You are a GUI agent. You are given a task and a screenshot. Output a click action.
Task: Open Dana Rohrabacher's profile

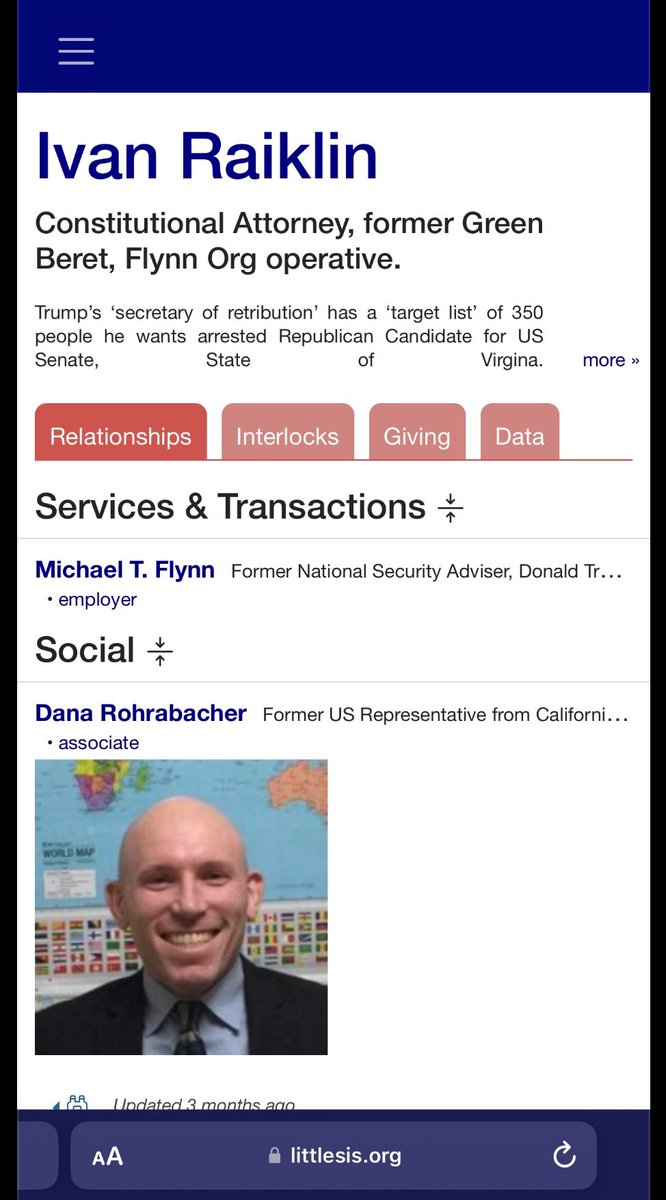[141, 713]
